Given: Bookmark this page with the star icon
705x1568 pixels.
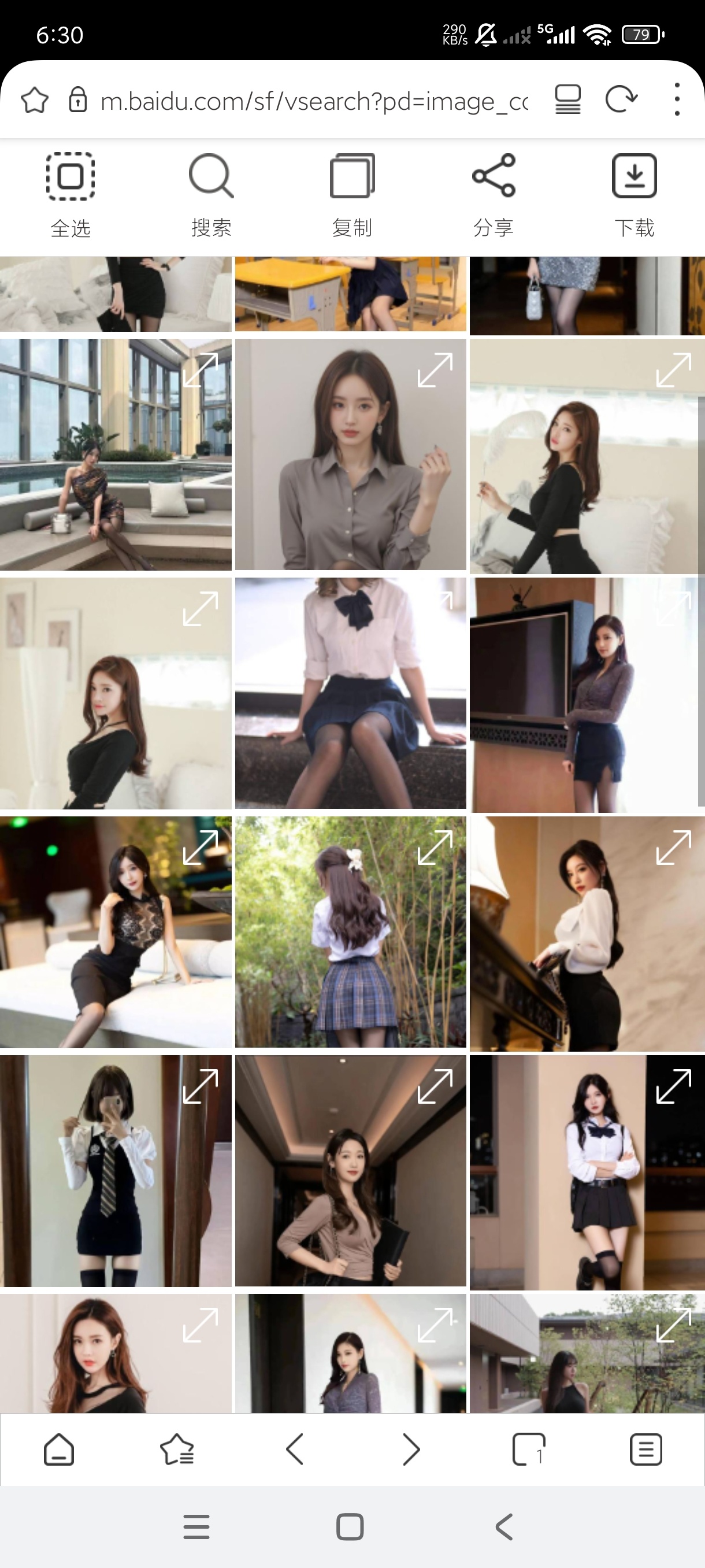Looking at the screenshot, I should coord(35,100).
